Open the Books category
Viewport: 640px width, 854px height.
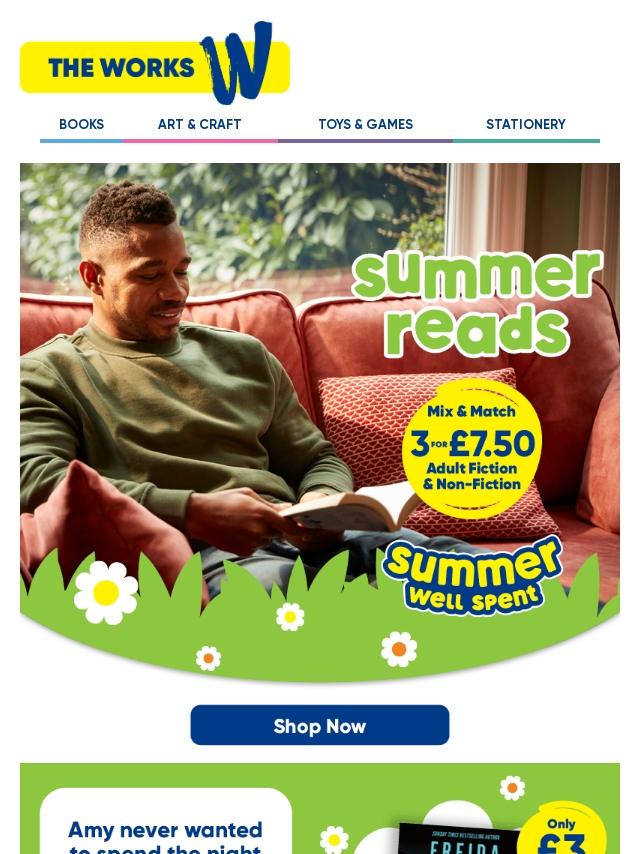point(81,125)
